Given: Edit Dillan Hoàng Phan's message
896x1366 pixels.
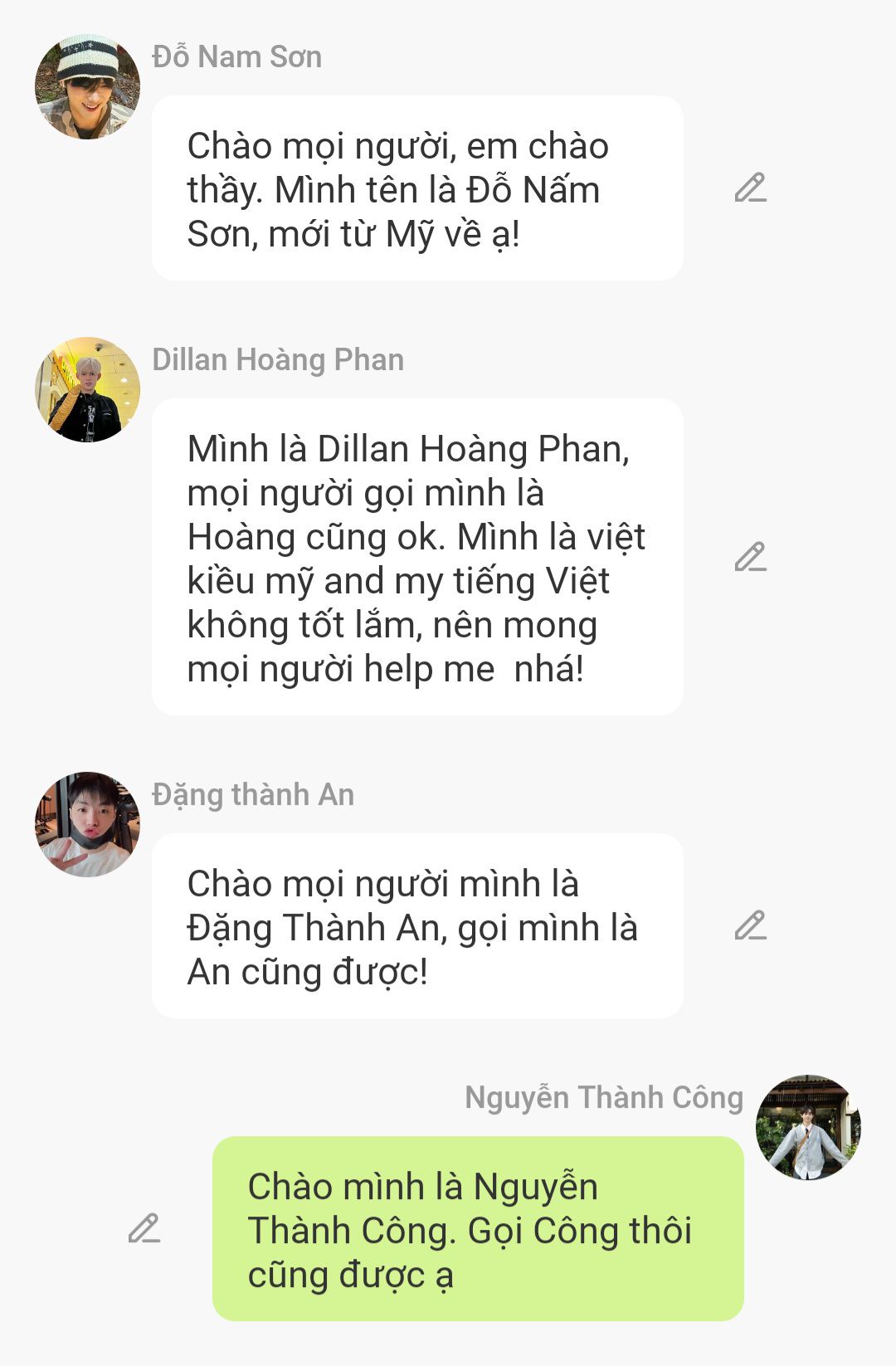Looking at the screenshot, I should 750,557.
